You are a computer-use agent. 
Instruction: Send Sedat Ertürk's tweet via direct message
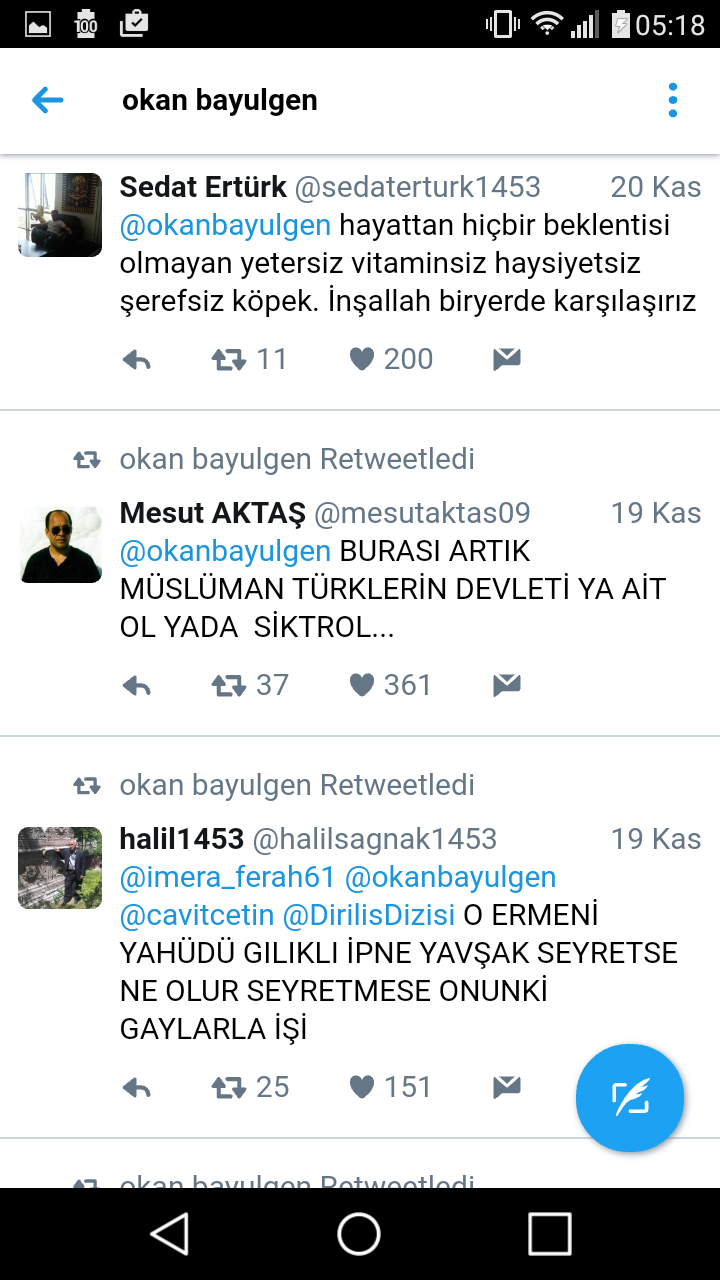coord(507,360)
